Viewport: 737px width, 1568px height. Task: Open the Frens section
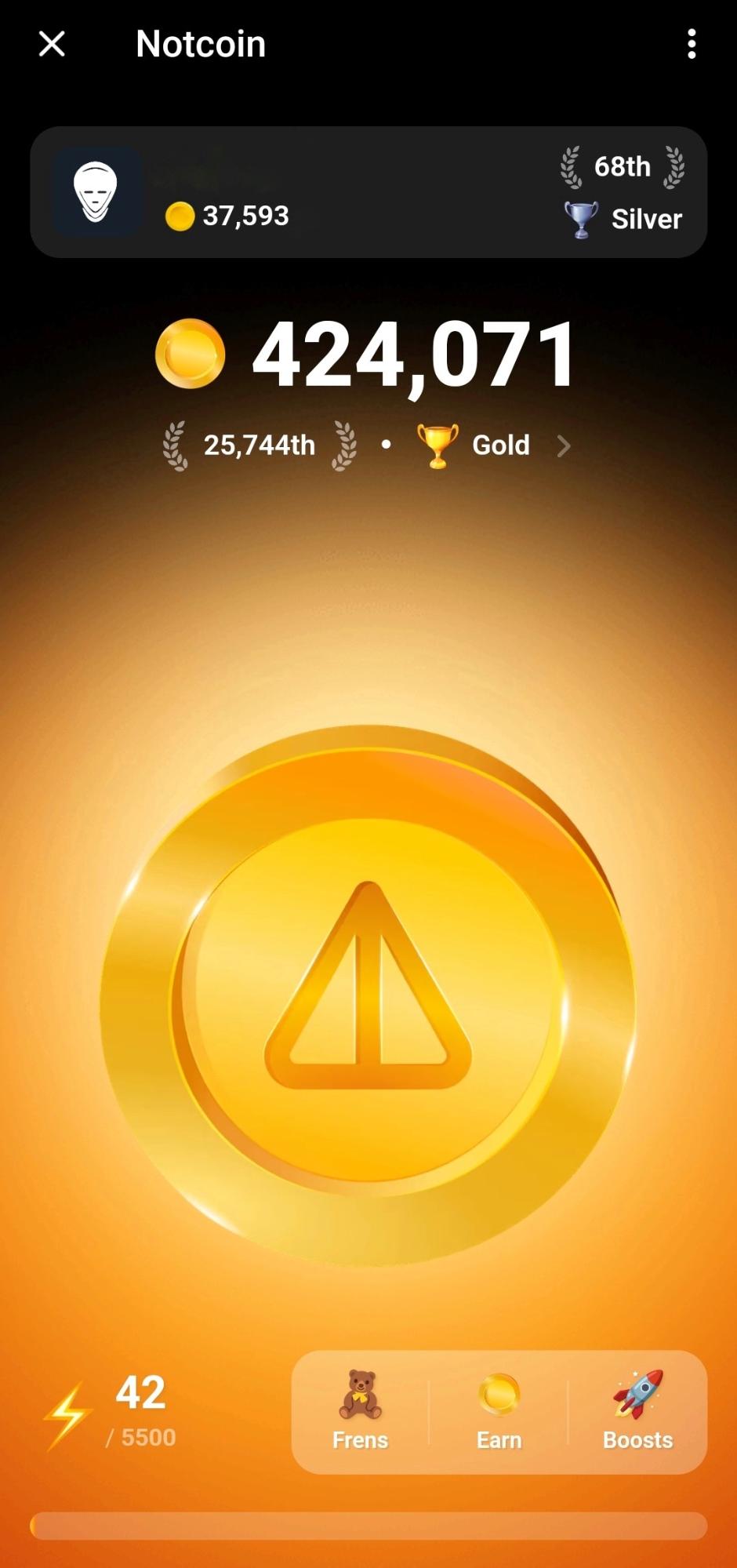(360, 1412)
